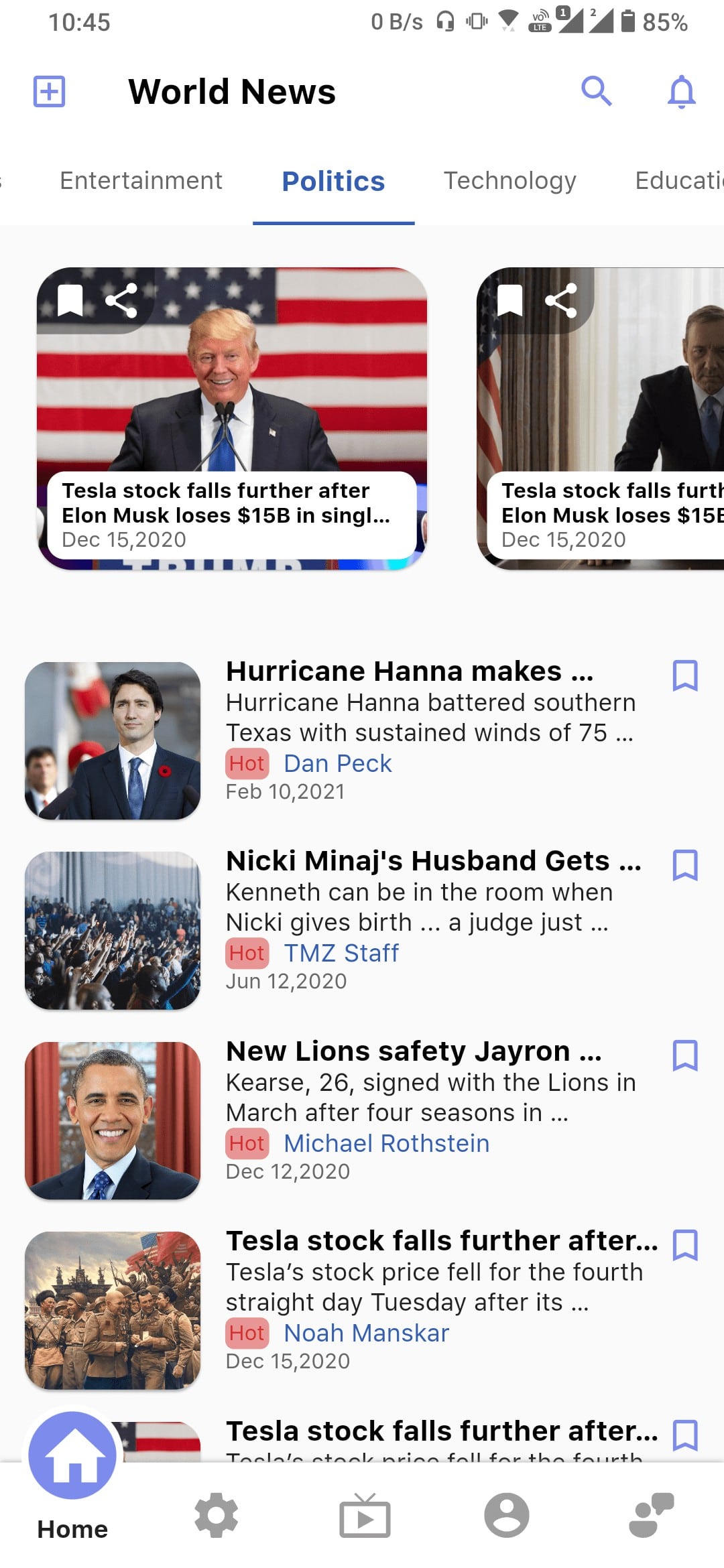Share the Trump featured card
The width and height of the screenshot is (724, 1568).
pos(121,300)
